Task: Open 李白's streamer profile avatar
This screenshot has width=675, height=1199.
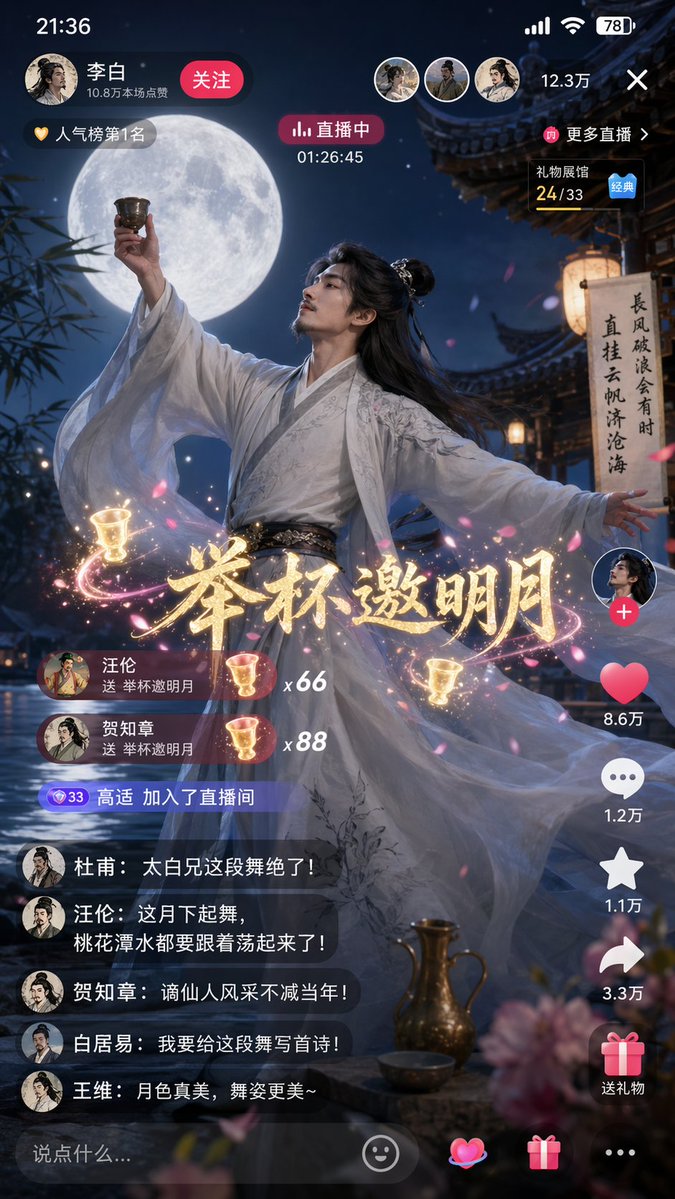Action: coord(51,80)
